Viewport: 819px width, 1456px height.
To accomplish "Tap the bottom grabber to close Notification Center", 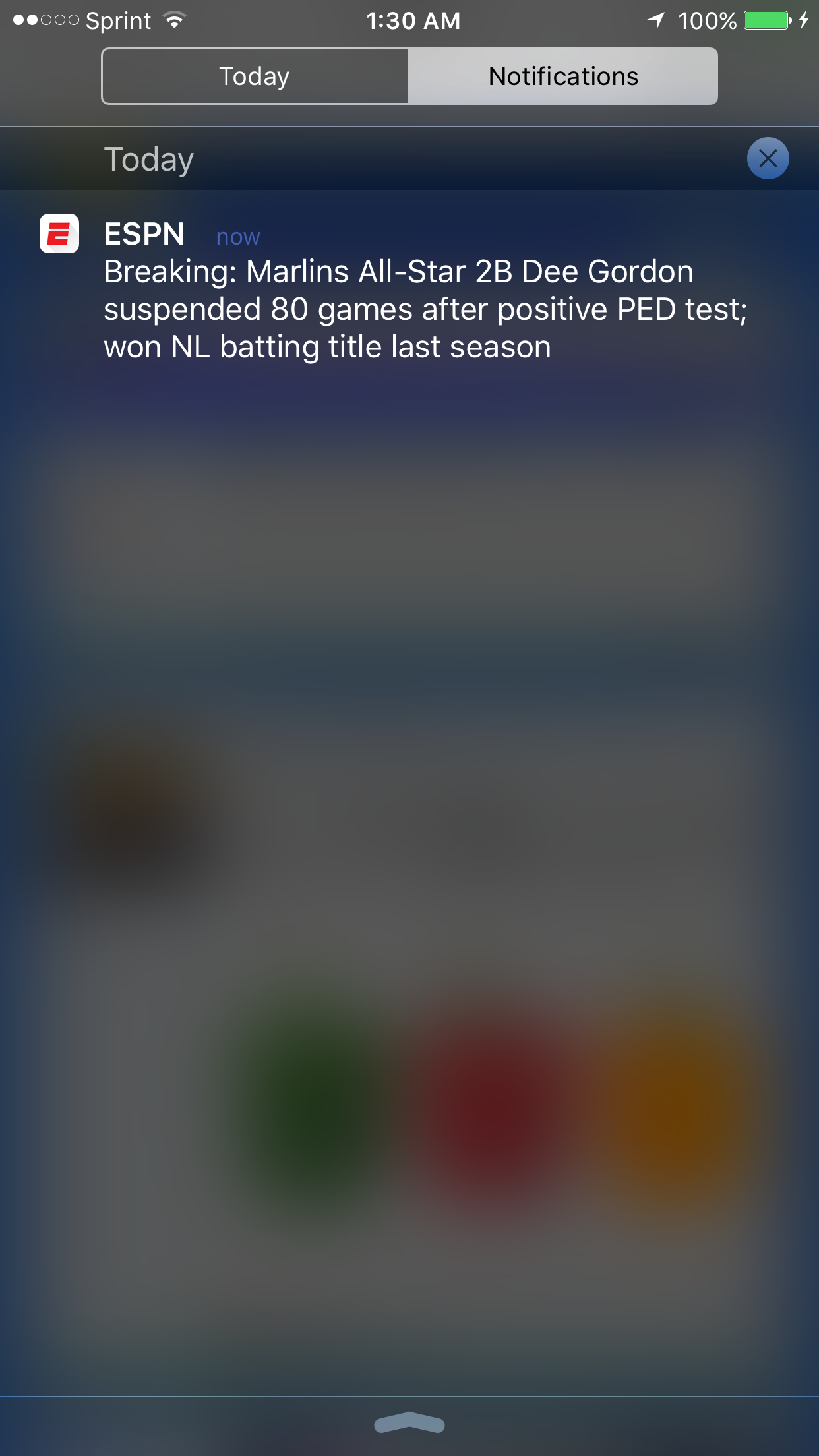I will [x=409, y=1423].
